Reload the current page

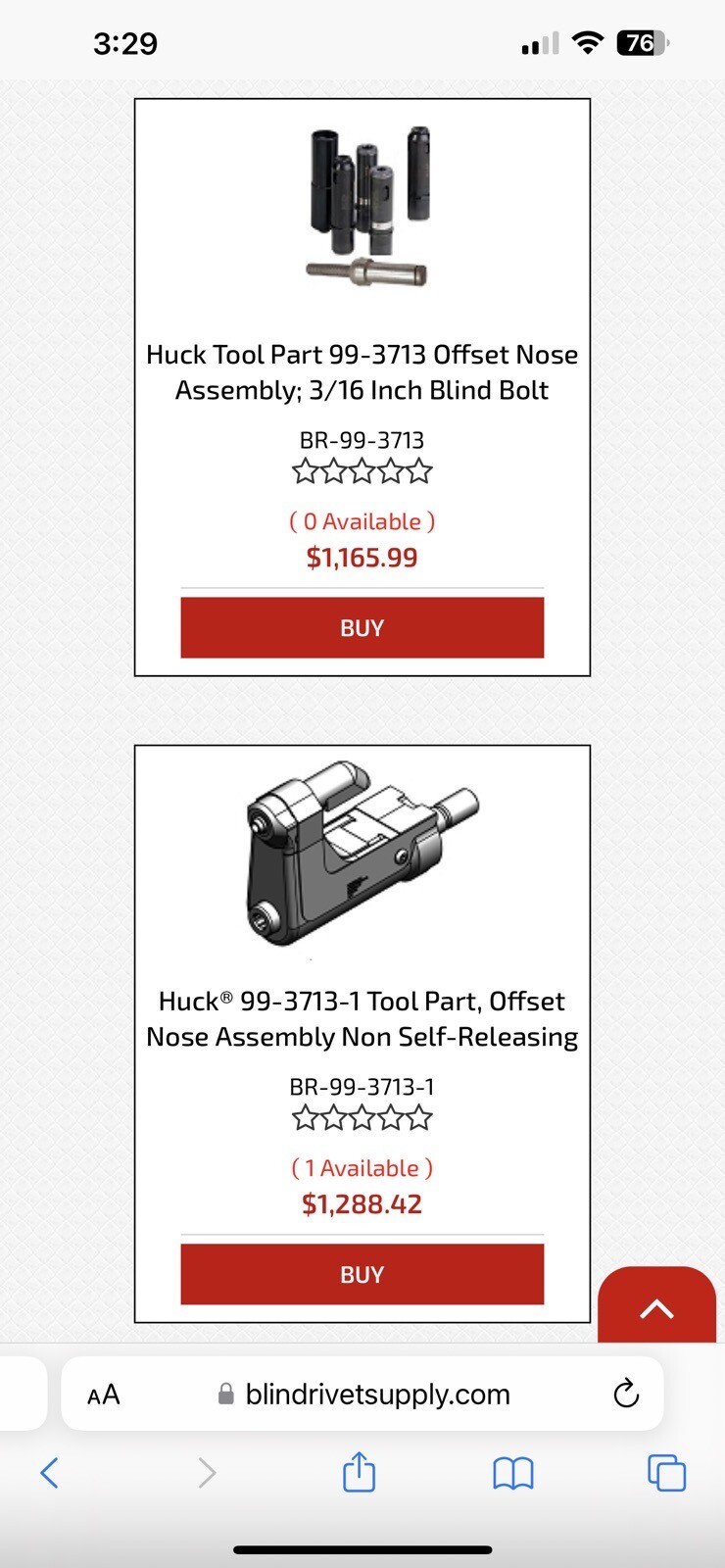tap(625, 1394)
